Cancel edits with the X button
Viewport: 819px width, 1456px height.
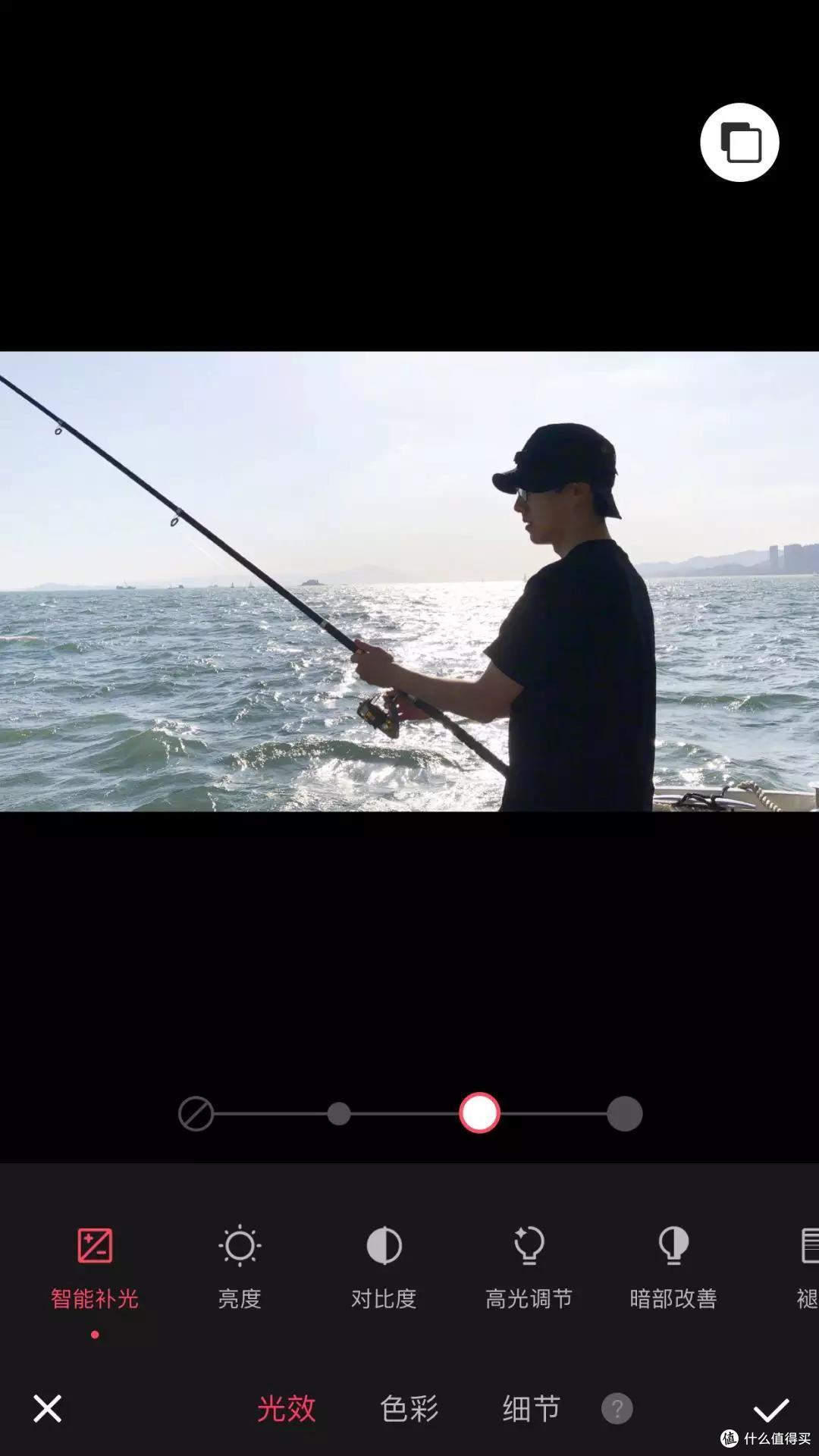(x=47, y=1408)
